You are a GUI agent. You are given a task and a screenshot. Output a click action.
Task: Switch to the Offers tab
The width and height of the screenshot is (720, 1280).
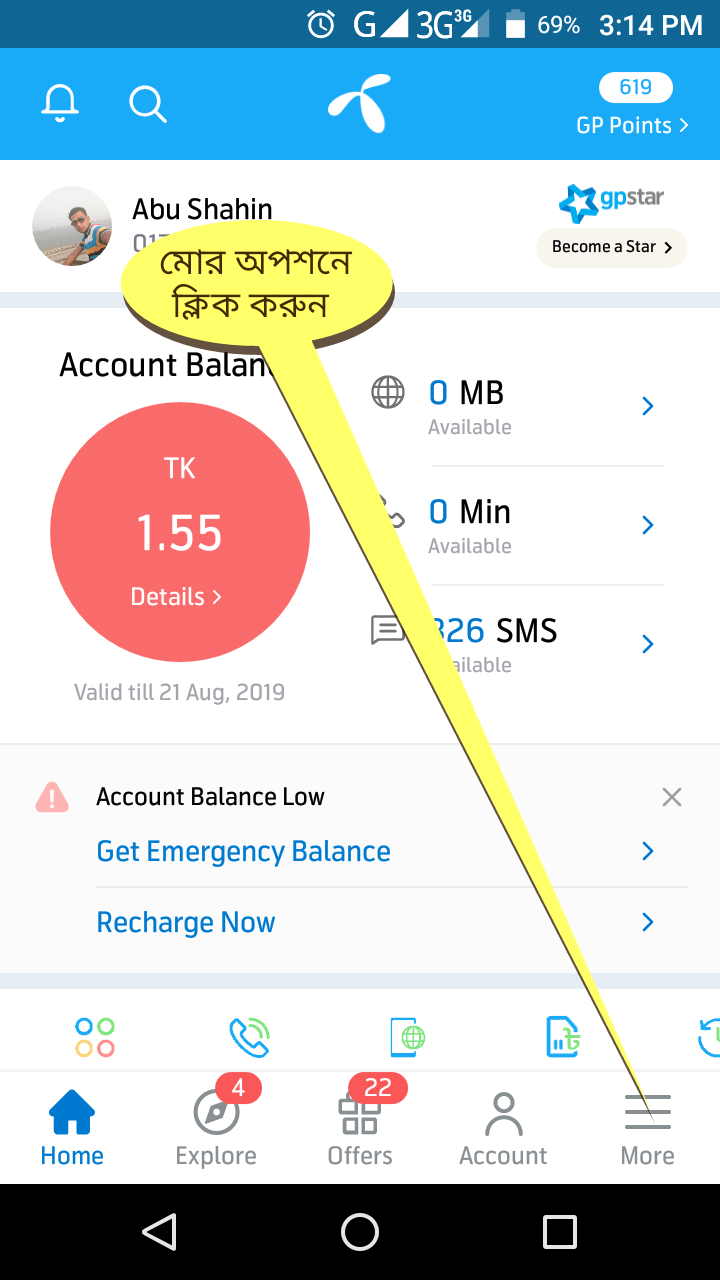[360, 1128]
